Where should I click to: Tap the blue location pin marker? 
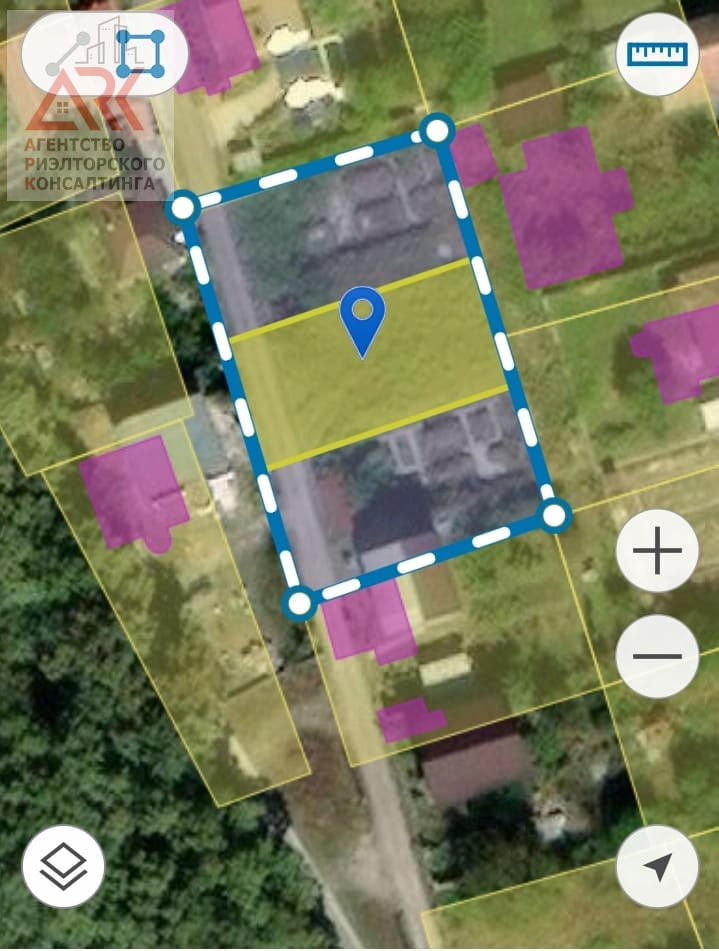[x=362, y=318]
